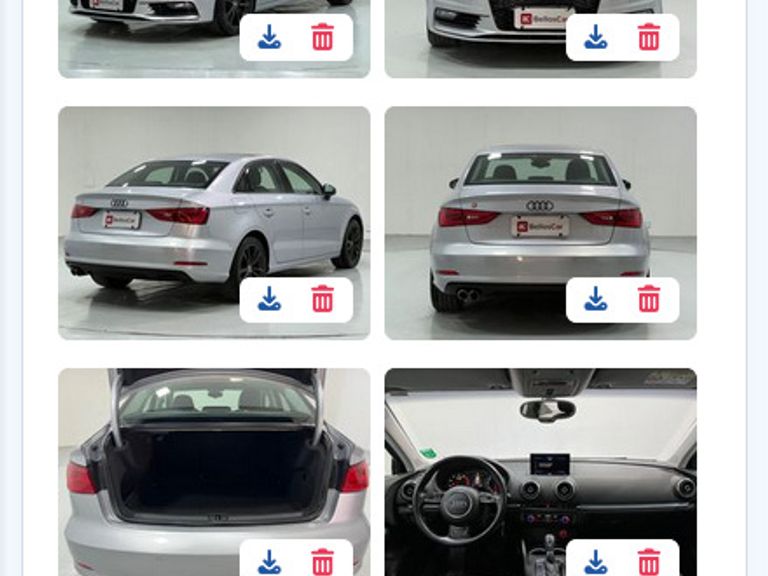The image size is (768, 576).
Task: Download the rear three-quarter view car photo
Action: 269,299
